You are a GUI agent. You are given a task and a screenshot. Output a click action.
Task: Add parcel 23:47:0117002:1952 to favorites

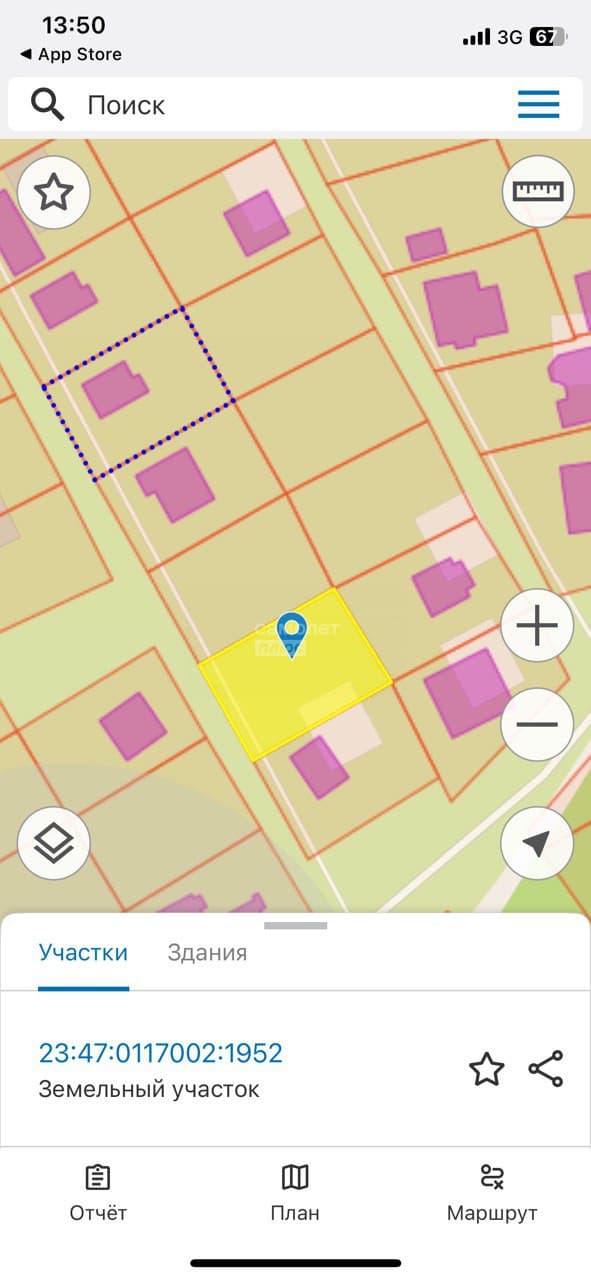coord(487,1069)
